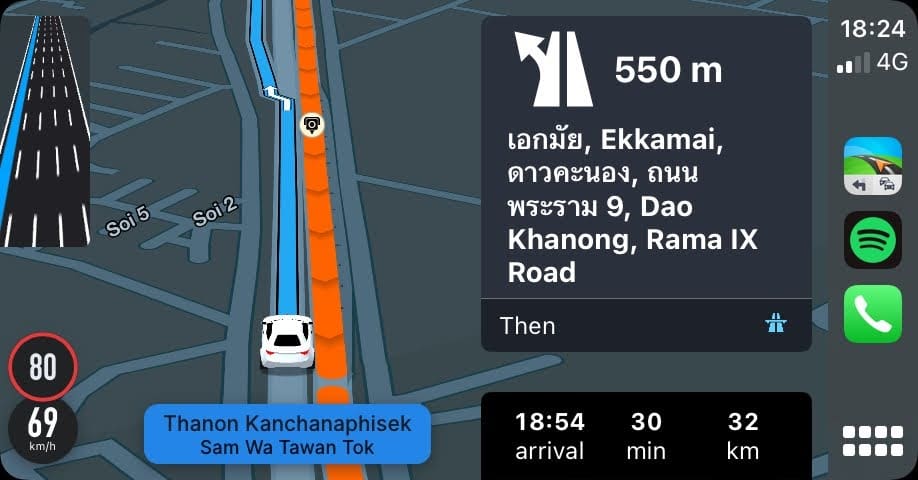Open the Sygic navigation app icon
The image size is (918, 480).
point(873,166)
